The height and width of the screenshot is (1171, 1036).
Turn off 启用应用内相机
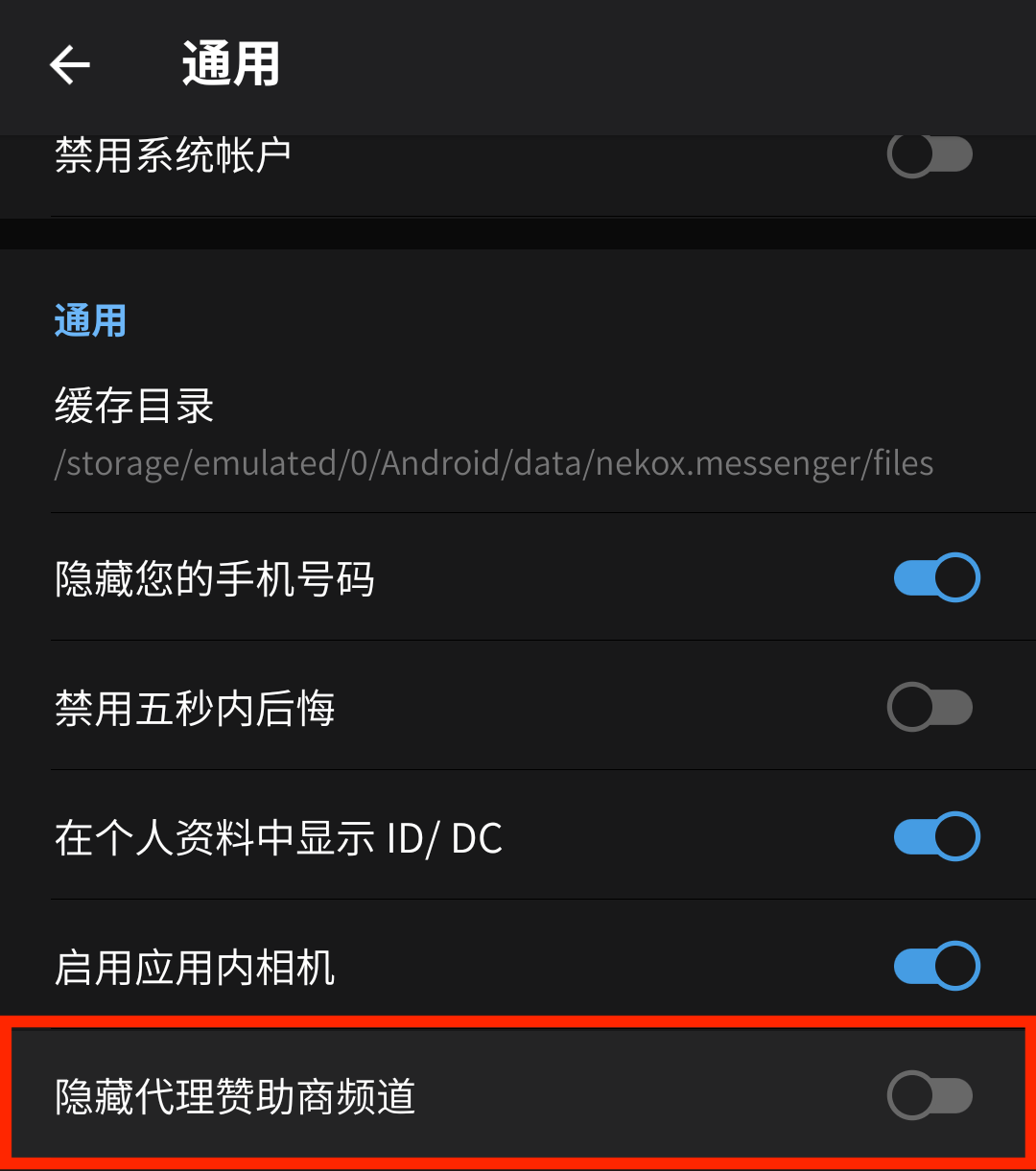tap(935, 967)
